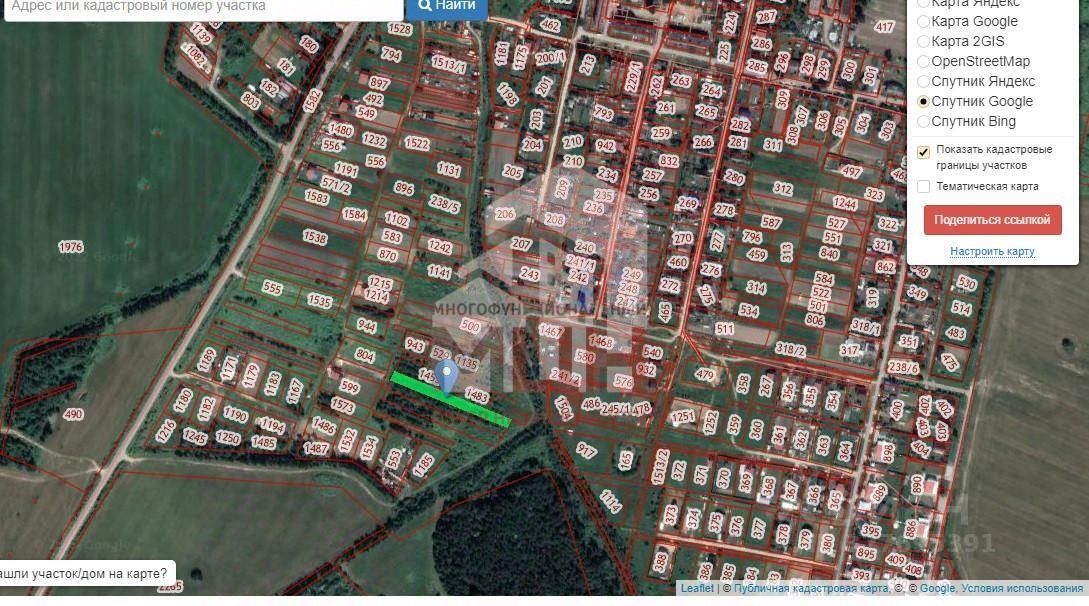Tap the blue location marker on the plot
The image size is (1089, 606).
(449, 376)
